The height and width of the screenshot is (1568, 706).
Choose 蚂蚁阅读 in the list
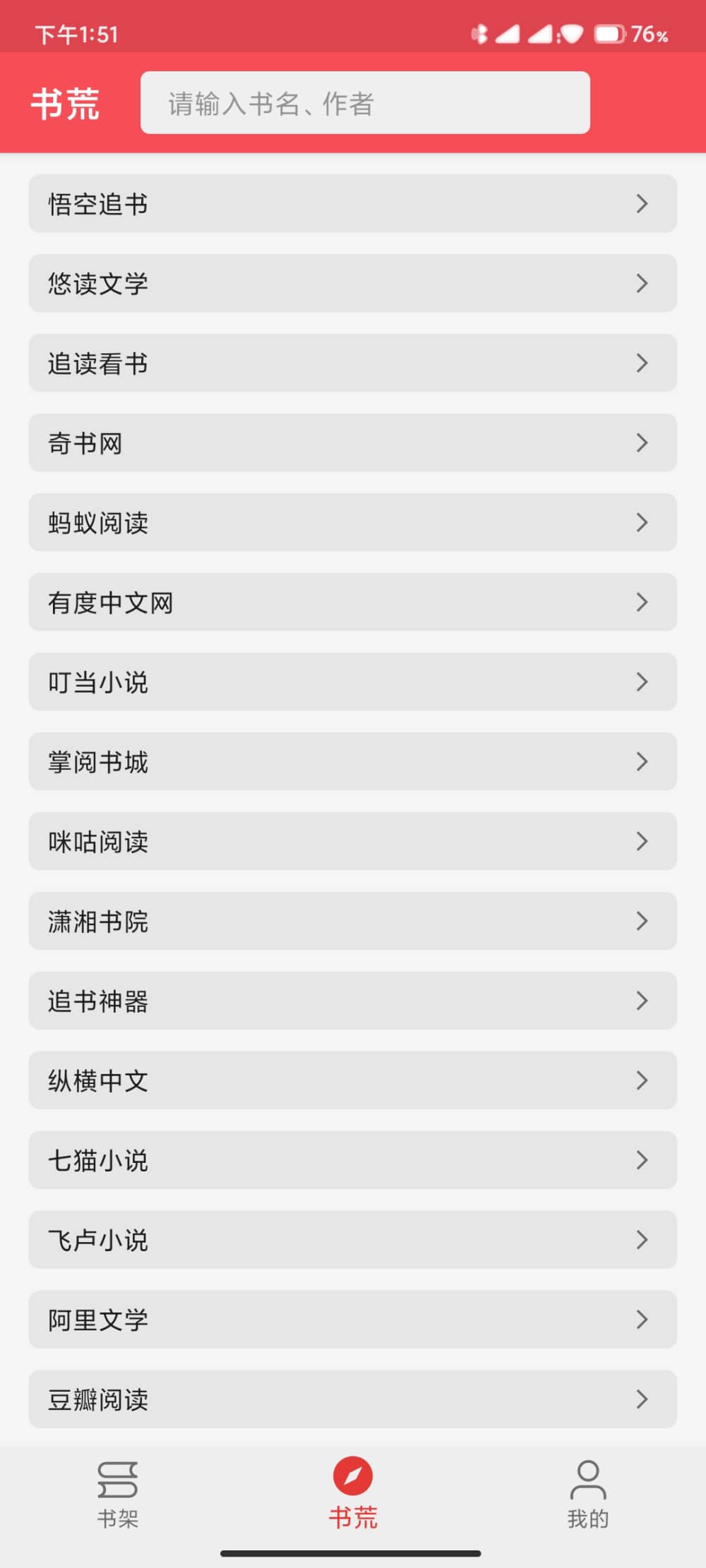[x=353, y=523]
